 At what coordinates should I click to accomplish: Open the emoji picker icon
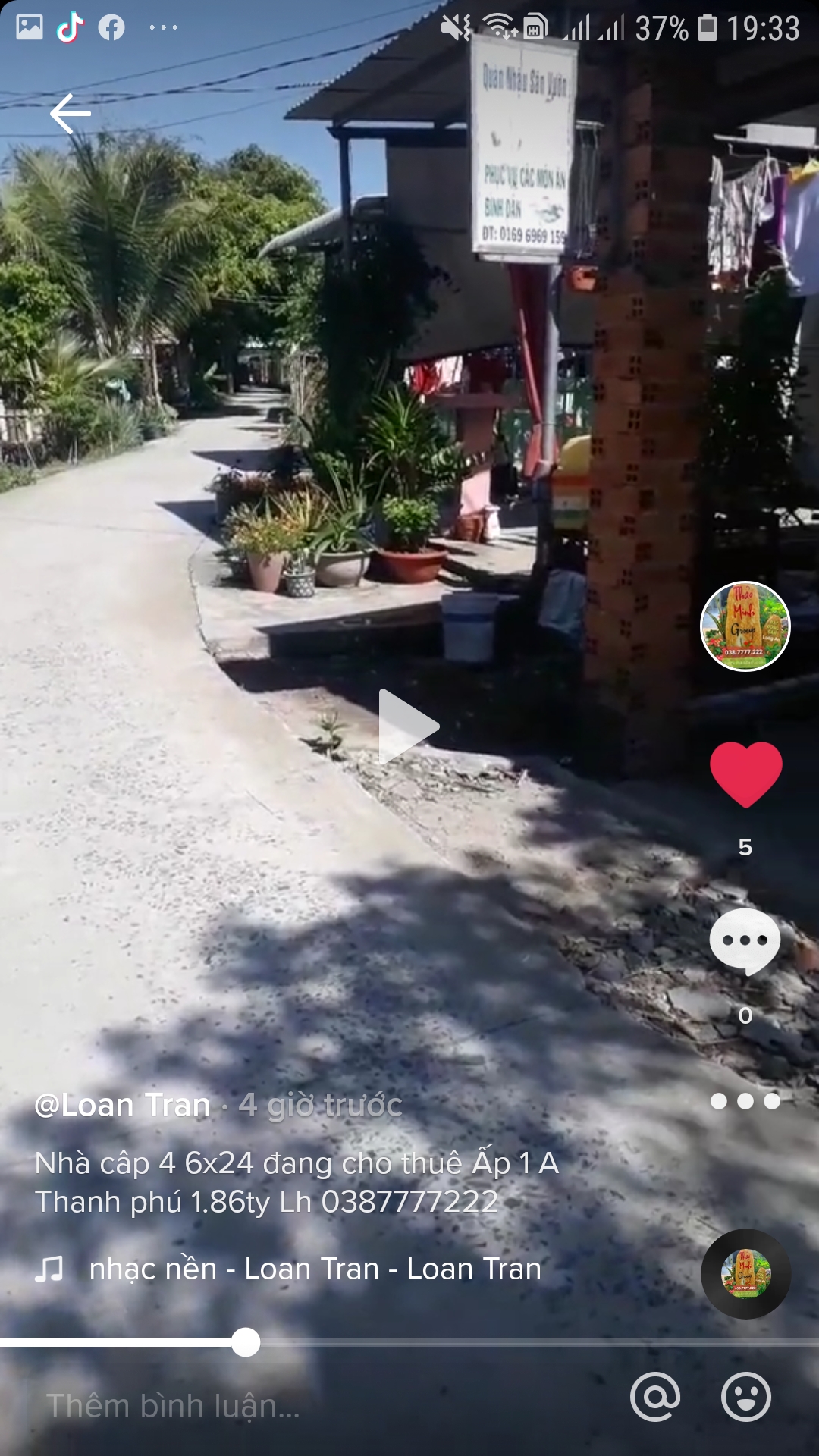click(746, 1397)
